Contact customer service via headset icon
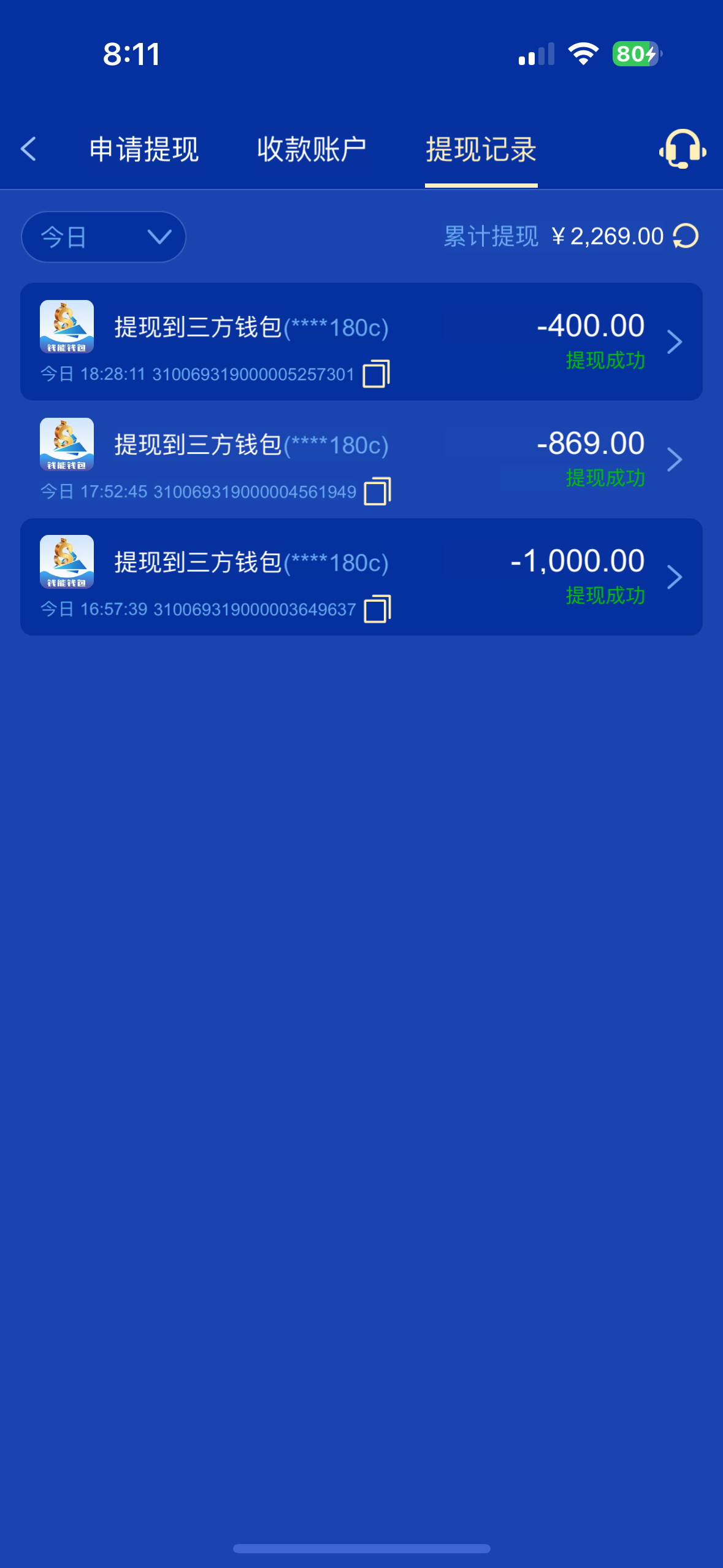The height and width of the screenshot is (1568, 723). [682, 149]
